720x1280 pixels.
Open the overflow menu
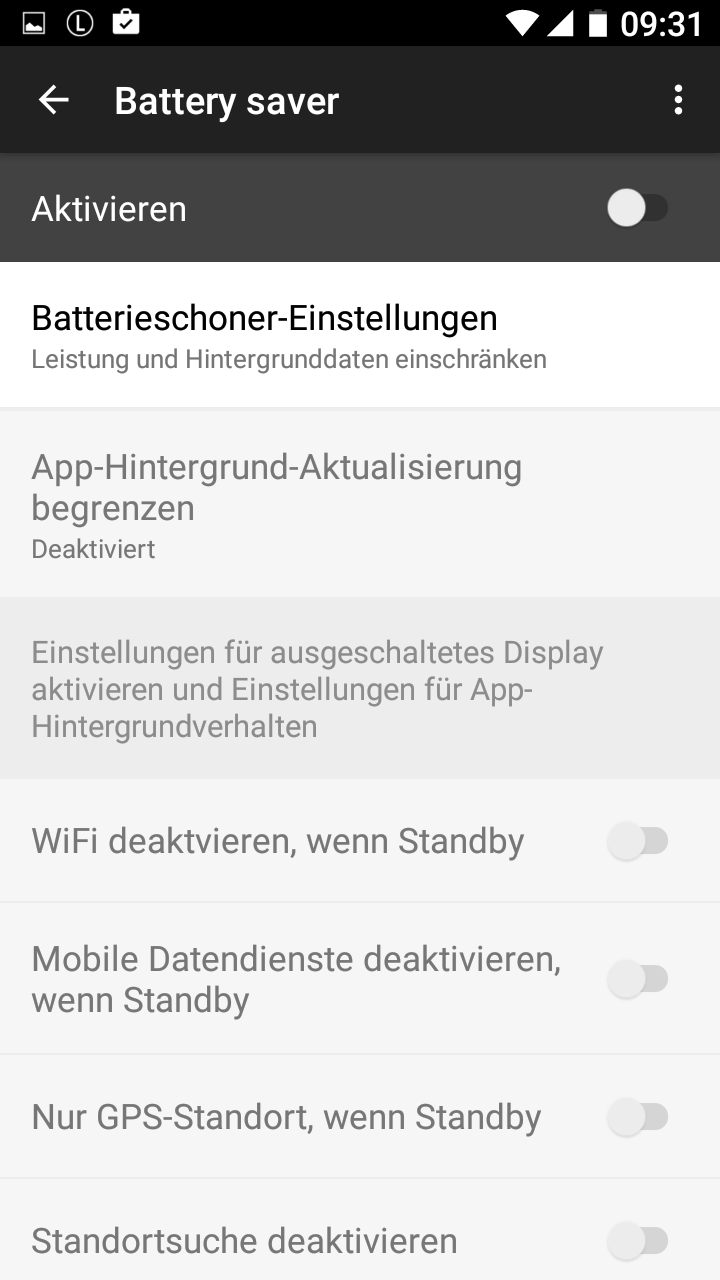[678, 100]
